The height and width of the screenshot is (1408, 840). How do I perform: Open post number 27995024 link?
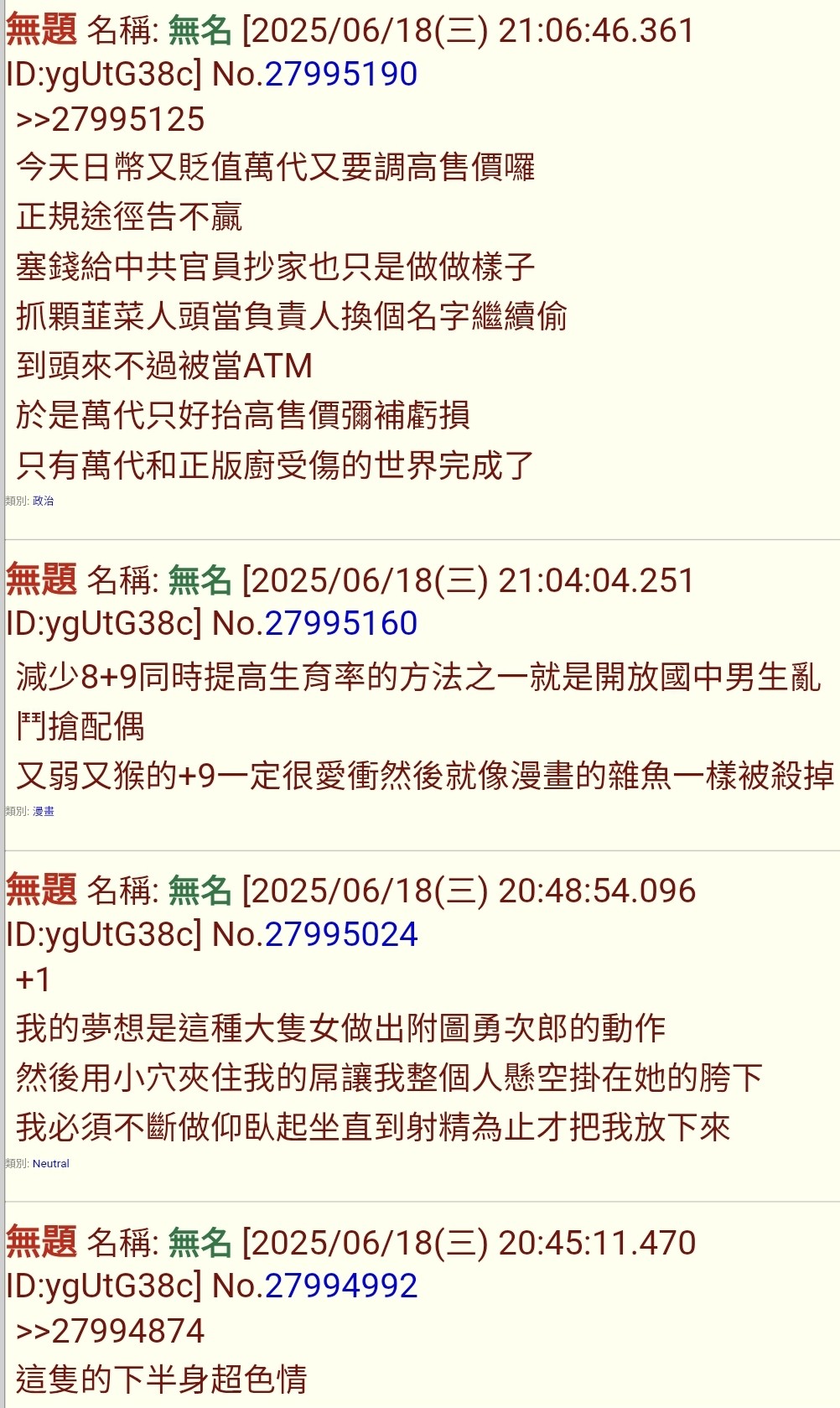[x=341, y=934]
